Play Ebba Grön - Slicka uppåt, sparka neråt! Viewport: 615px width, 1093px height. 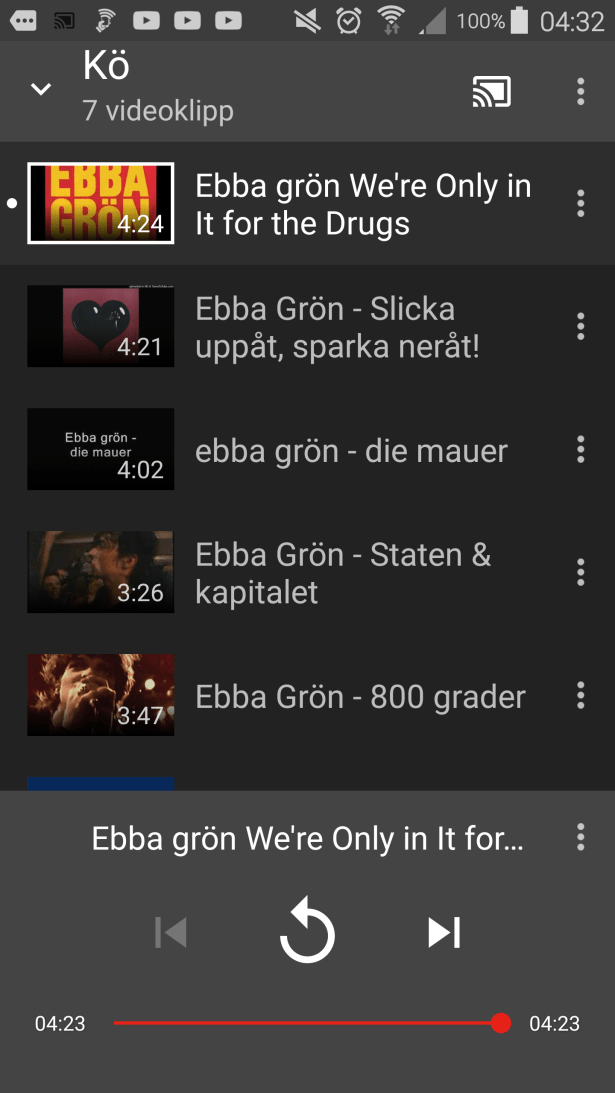tap(337, 327)
